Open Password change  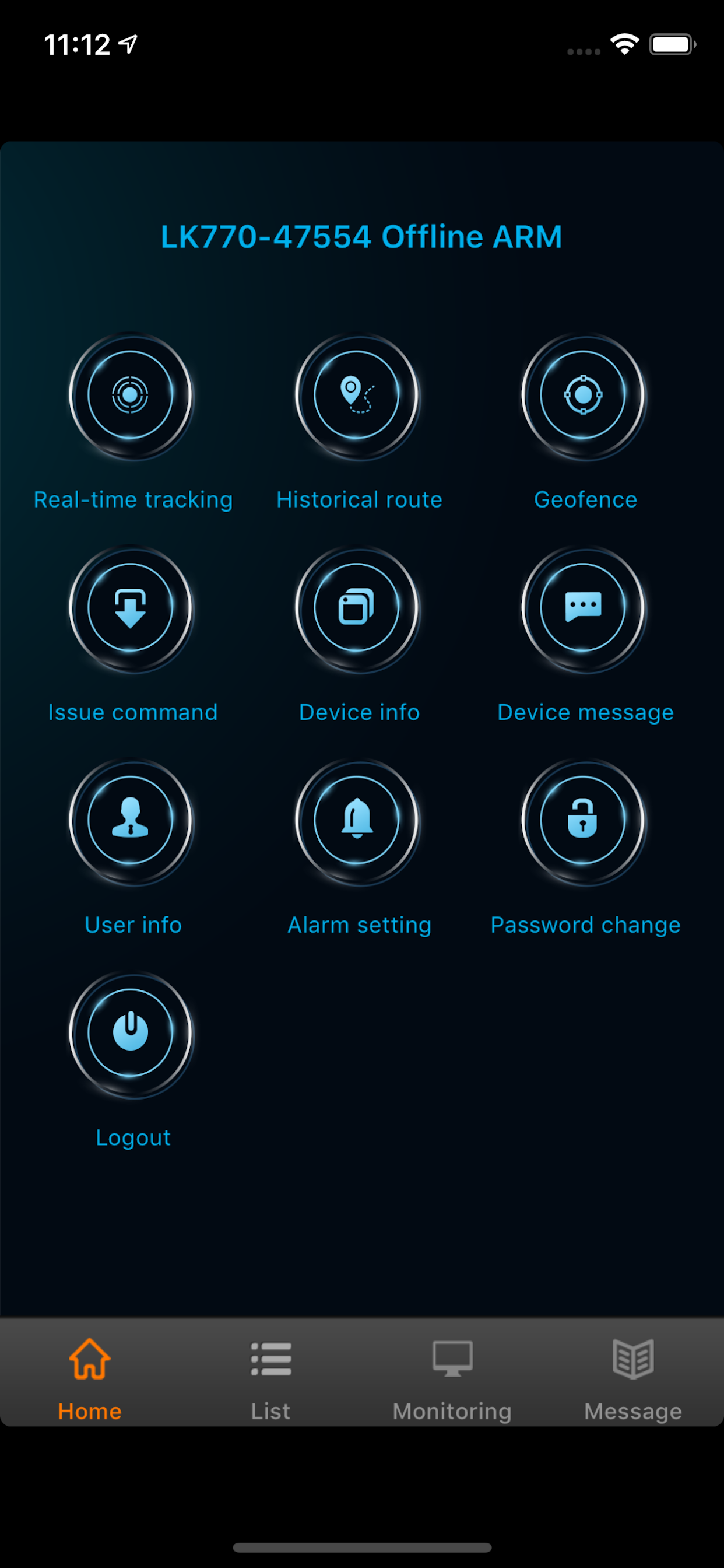584,821
